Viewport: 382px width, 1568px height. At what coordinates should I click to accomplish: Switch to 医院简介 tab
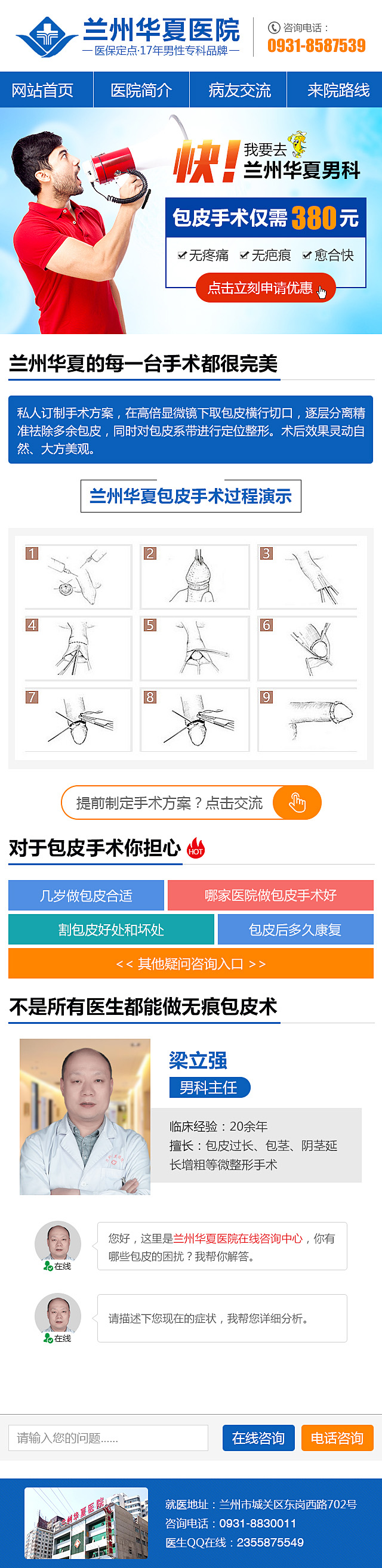(x=141, y=90)
